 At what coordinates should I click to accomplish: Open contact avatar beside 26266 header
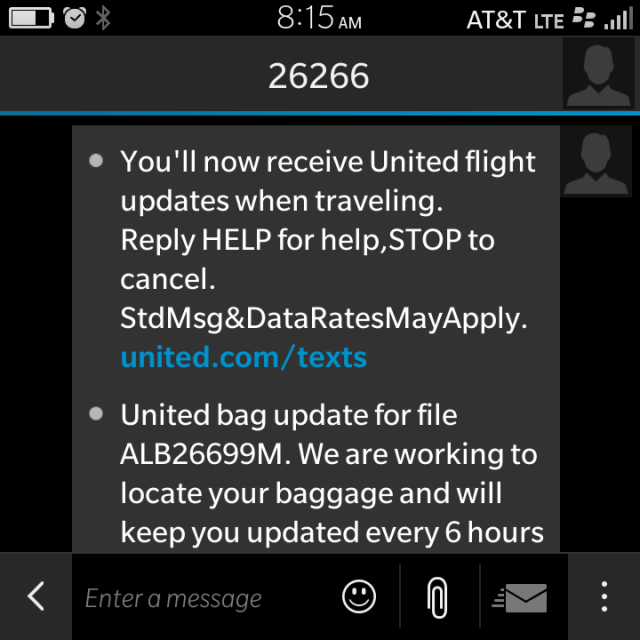coord(599,74)
